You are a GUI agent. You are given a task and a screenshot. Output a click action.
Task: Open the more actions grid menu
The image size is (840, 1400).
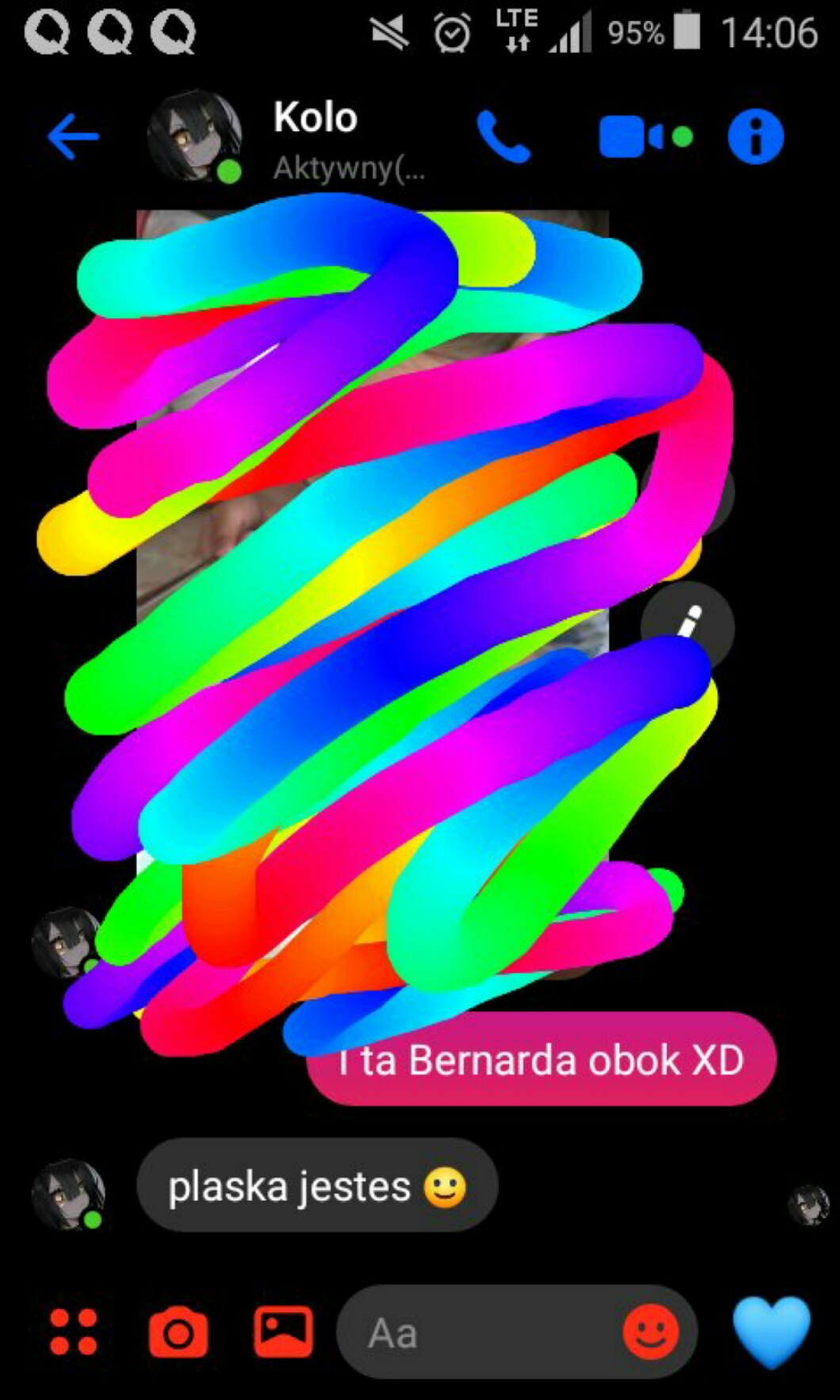74,1332
